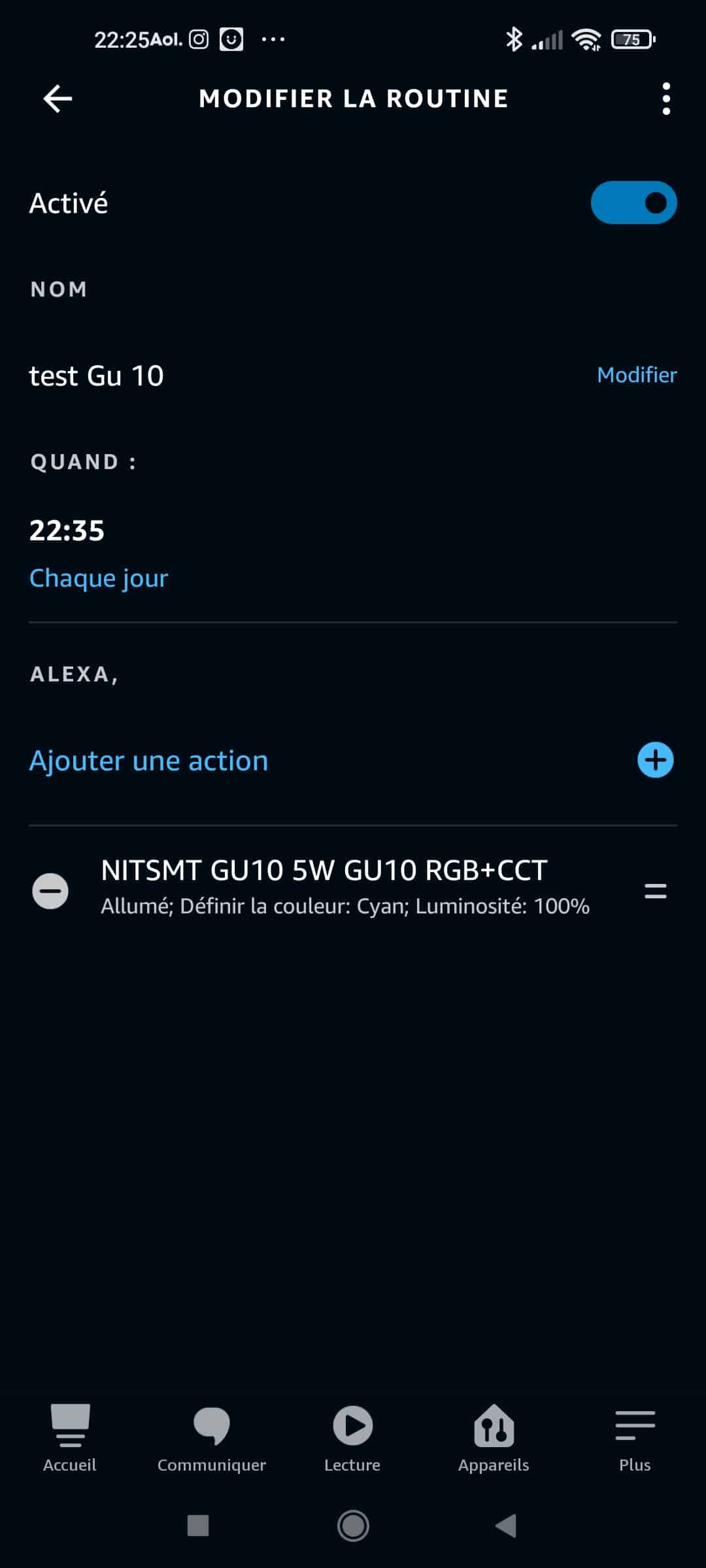706x1568 pixels.
Task: Tap Modifier to rename the routine
Action: pos(637,375)
